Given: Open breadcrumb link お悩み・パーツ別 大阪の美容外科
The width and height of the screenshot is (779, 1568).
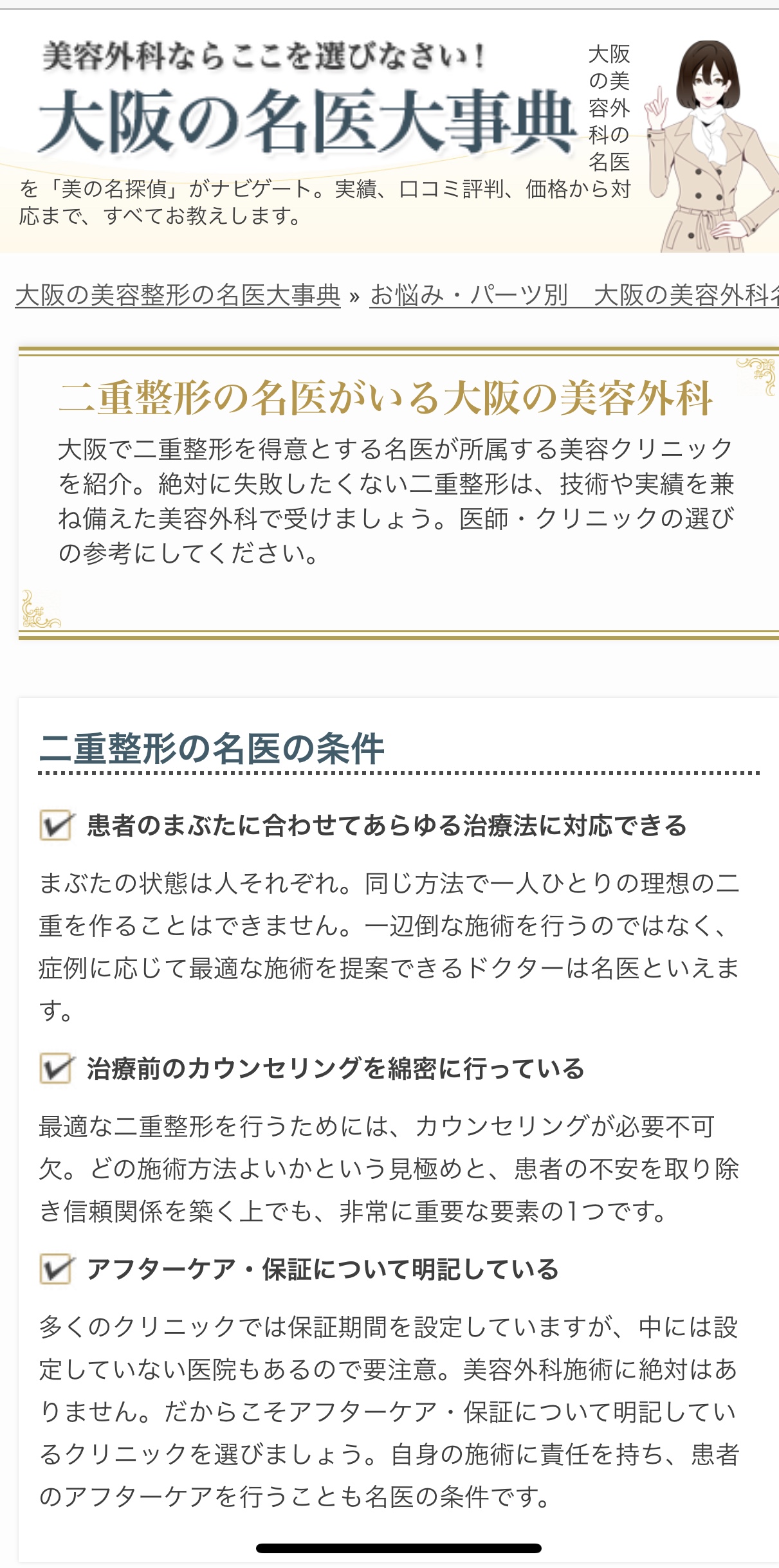Looking at the screenshot, I should point(574,295).
